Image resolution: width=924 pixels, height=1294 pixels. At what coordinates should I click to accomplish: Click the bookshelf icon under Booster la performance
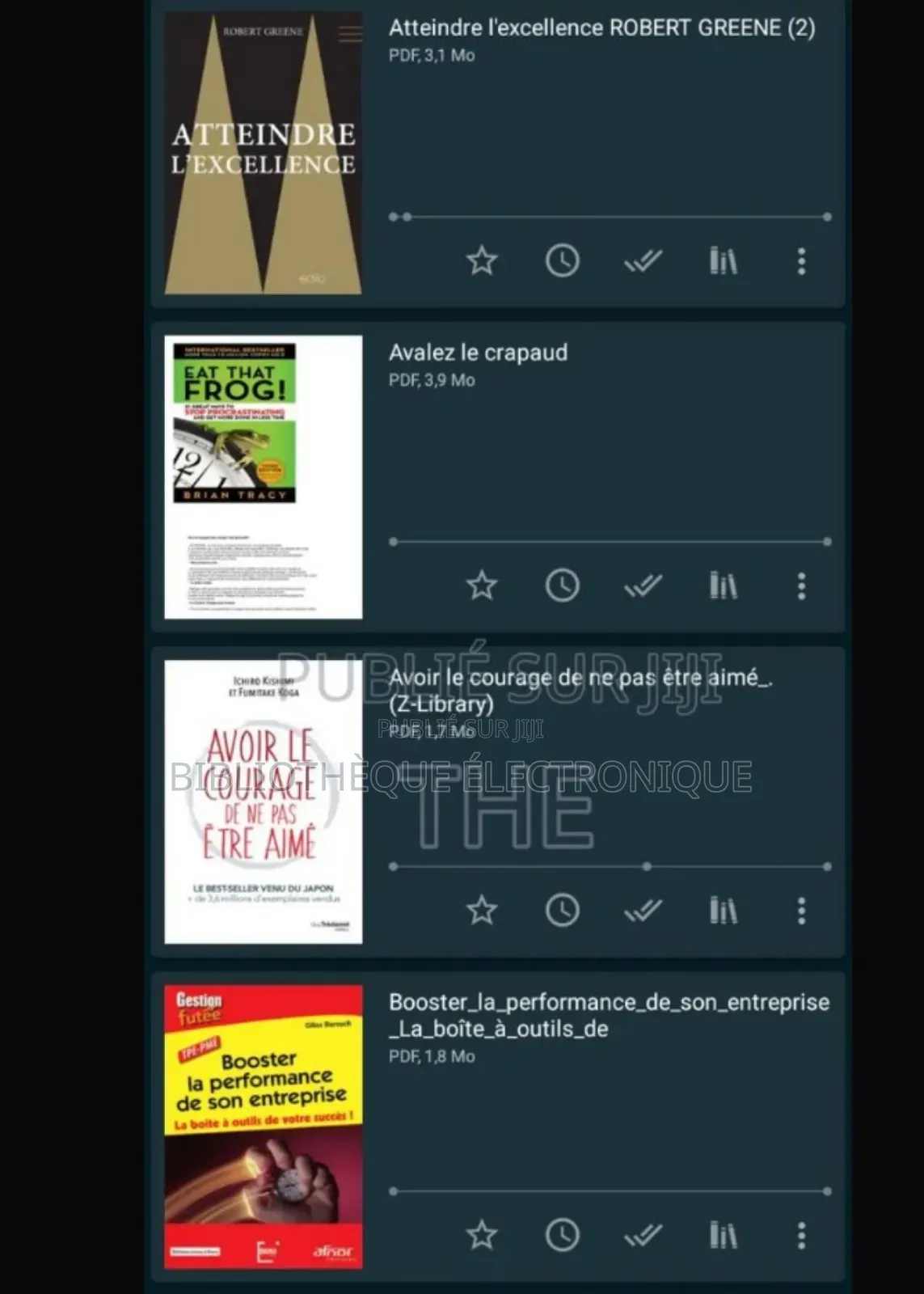(x=723, y=1233)
